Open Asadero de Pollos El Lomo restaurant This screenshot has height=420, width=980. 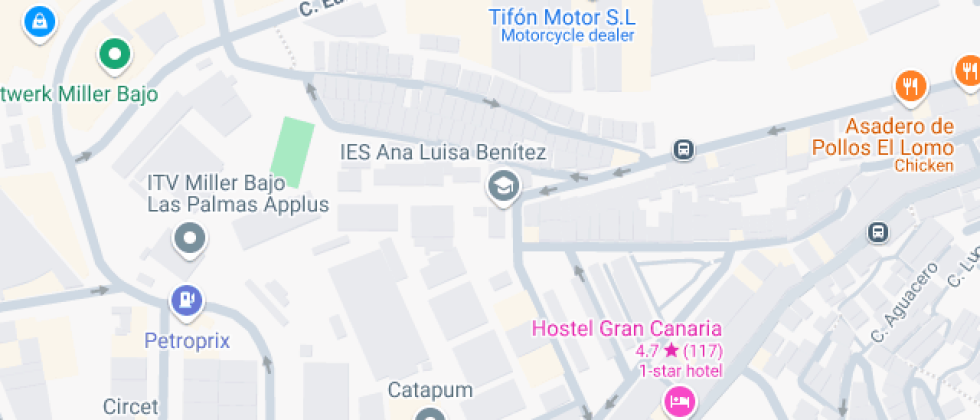click(x=909, y=88)
